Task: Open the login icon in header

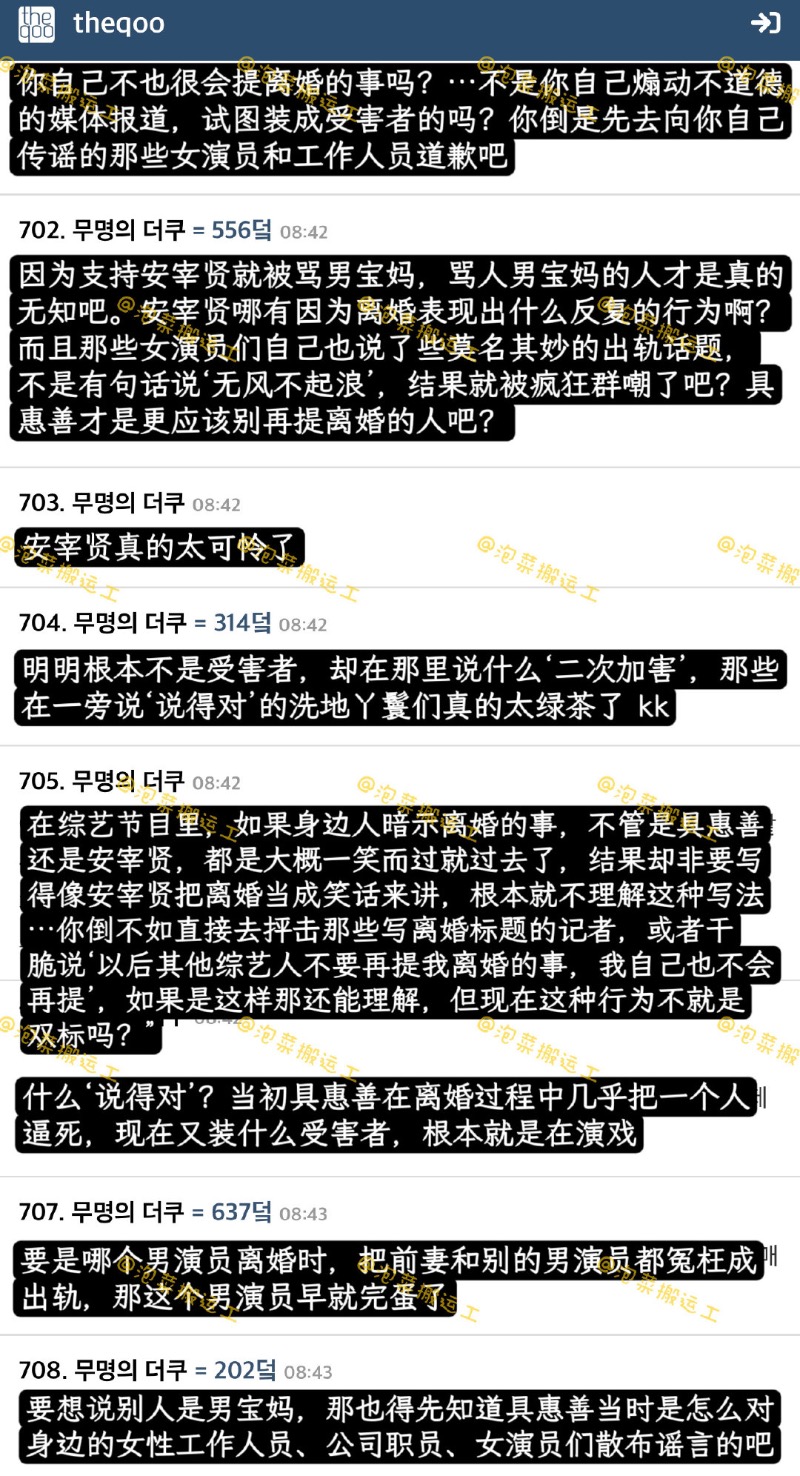Action: coord(765,23)
